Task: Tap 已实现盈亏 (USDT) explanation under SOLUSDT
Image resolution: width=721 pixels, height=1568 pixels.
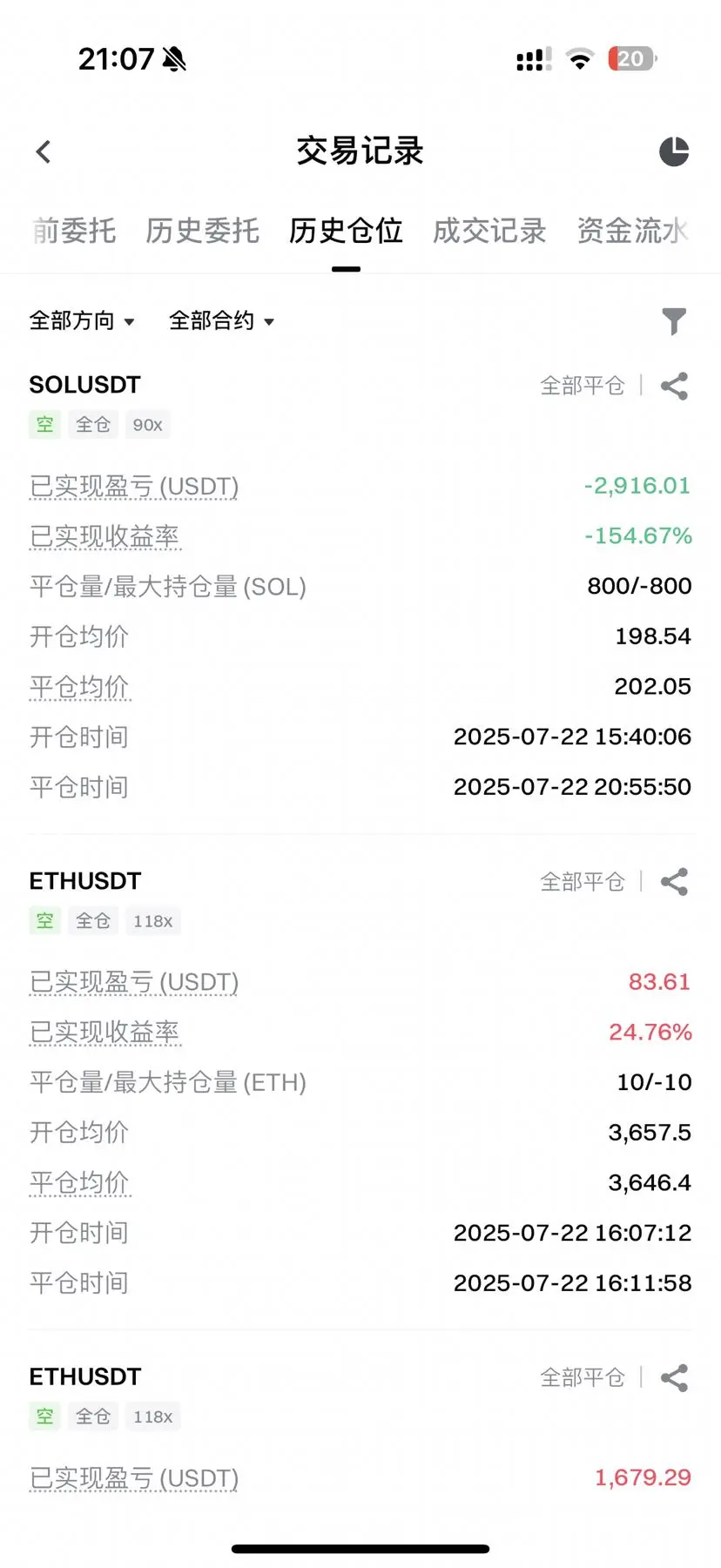Action: pos(134,486)
